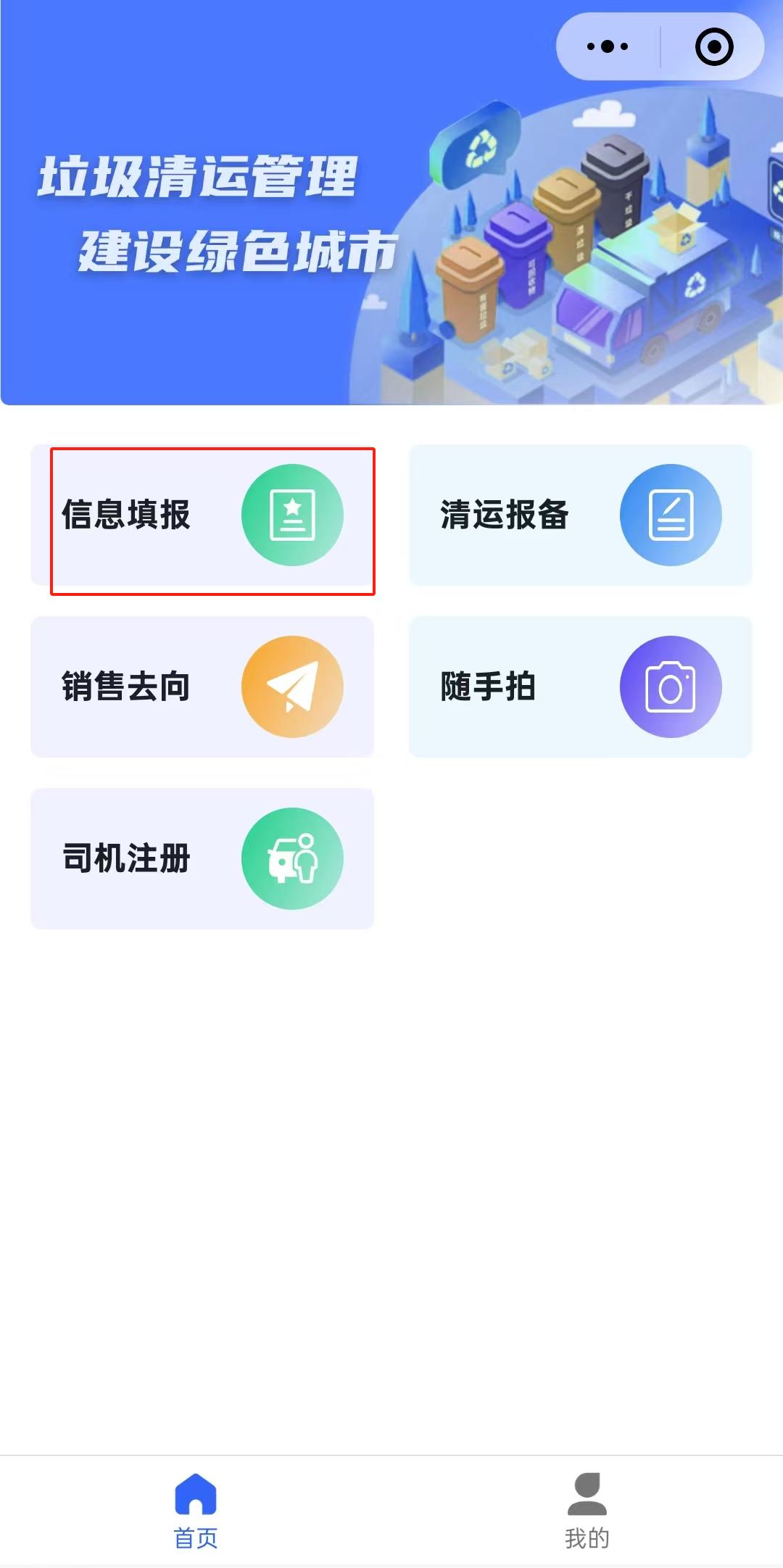Open the 随手拍 camera card
This screenshot has width=783, height=1568.
tap(580, 686)
